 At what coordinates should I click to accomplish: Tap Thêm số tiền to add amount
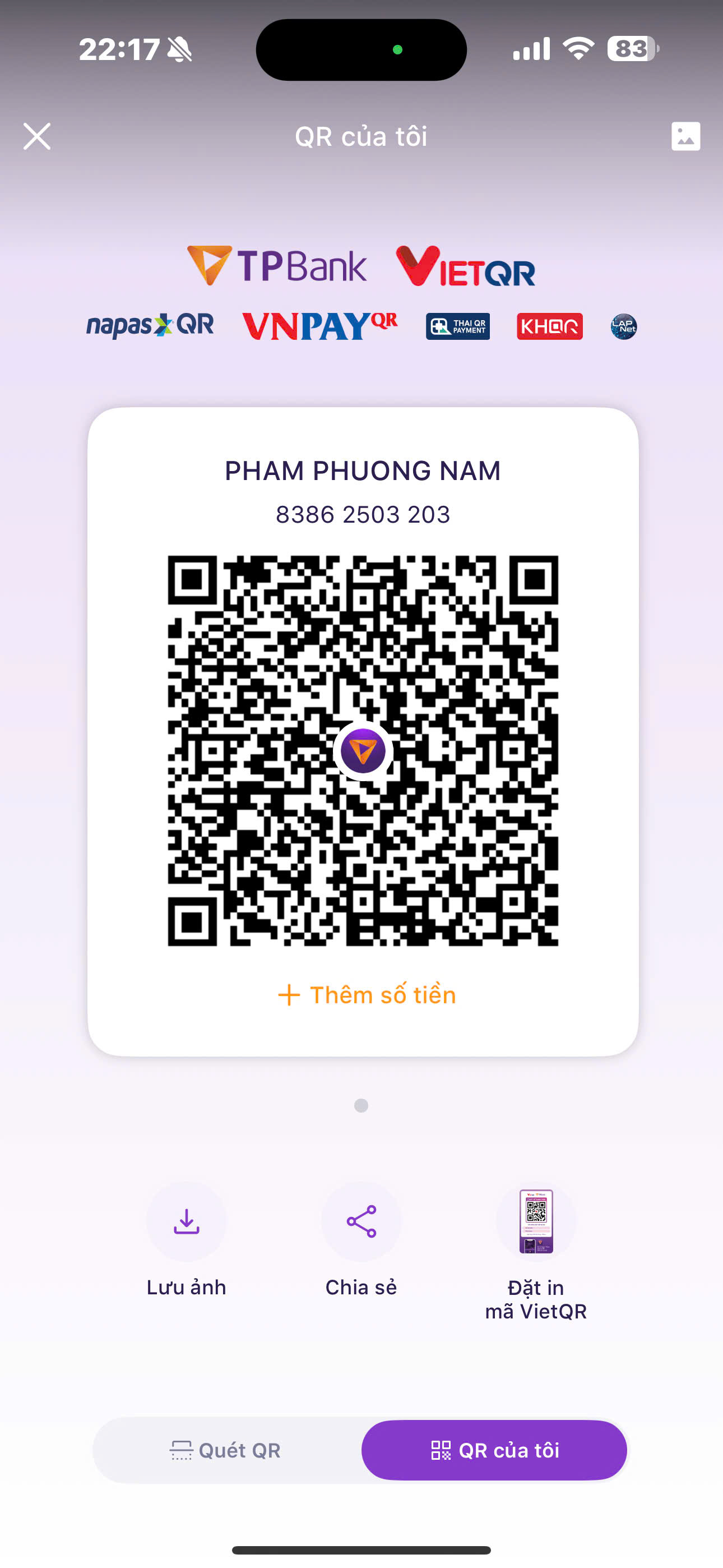pos(367,995)
